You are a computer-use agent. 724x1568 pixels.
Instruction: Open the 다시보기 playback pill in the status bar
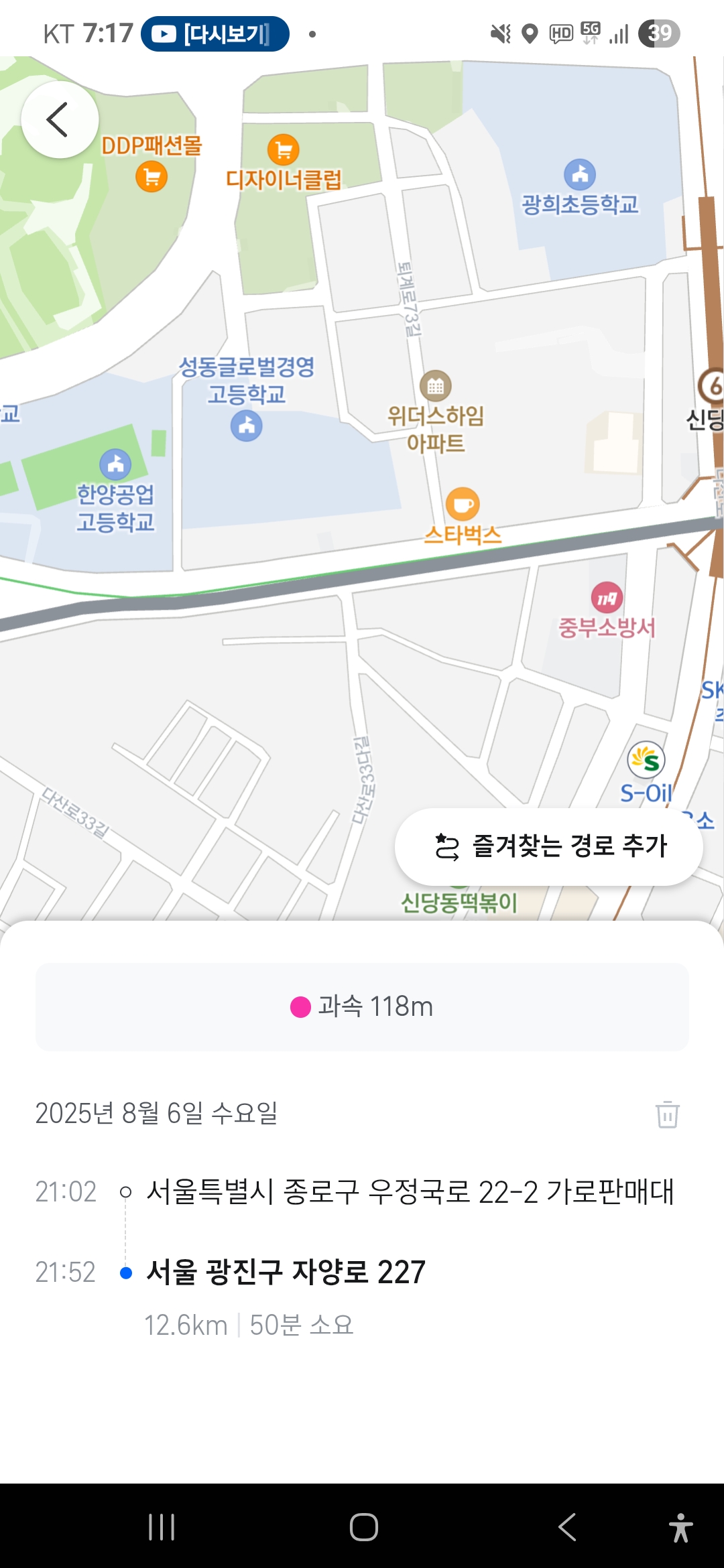215,34
